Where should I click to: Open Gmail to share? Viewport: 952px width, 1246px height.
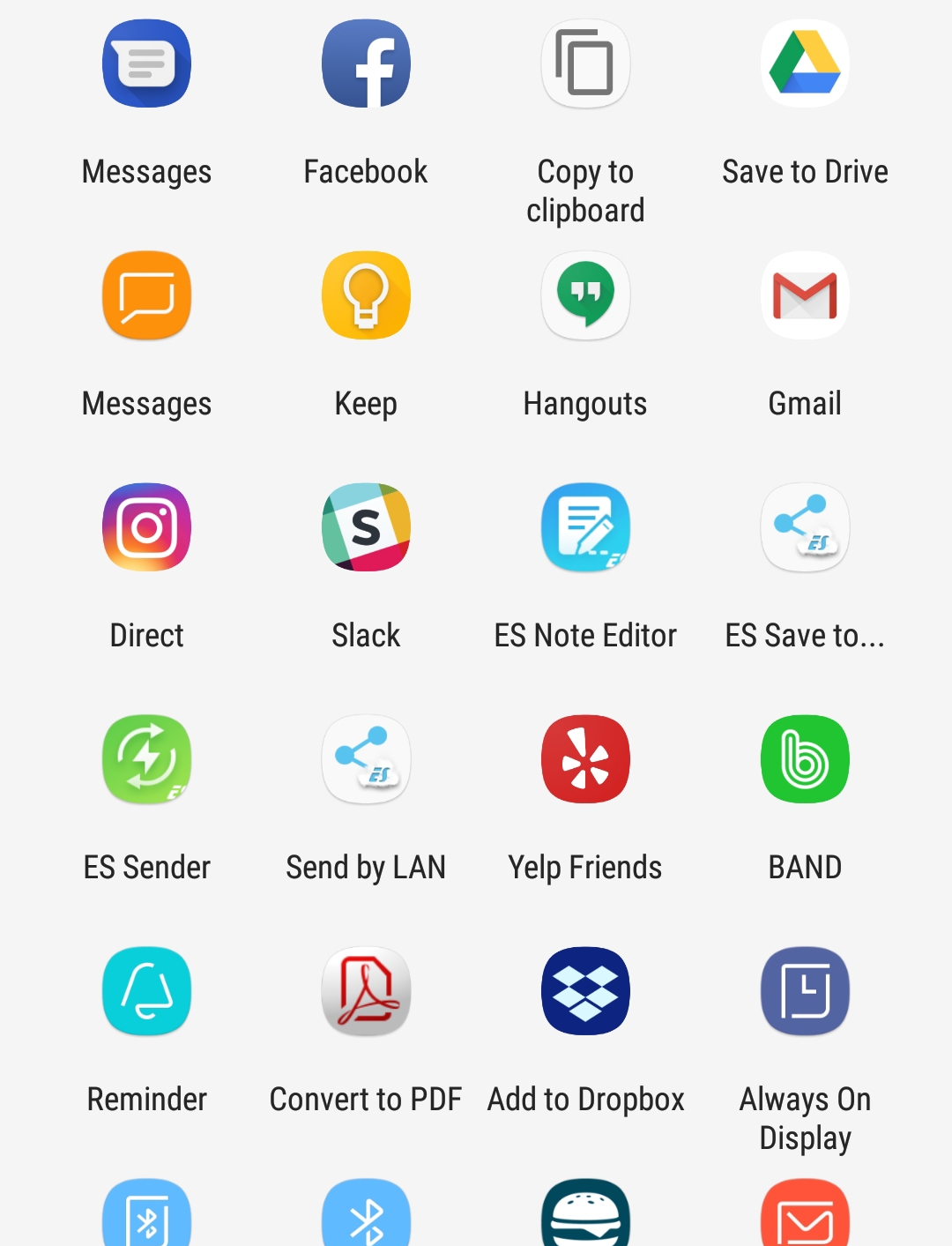pos(805,295)
